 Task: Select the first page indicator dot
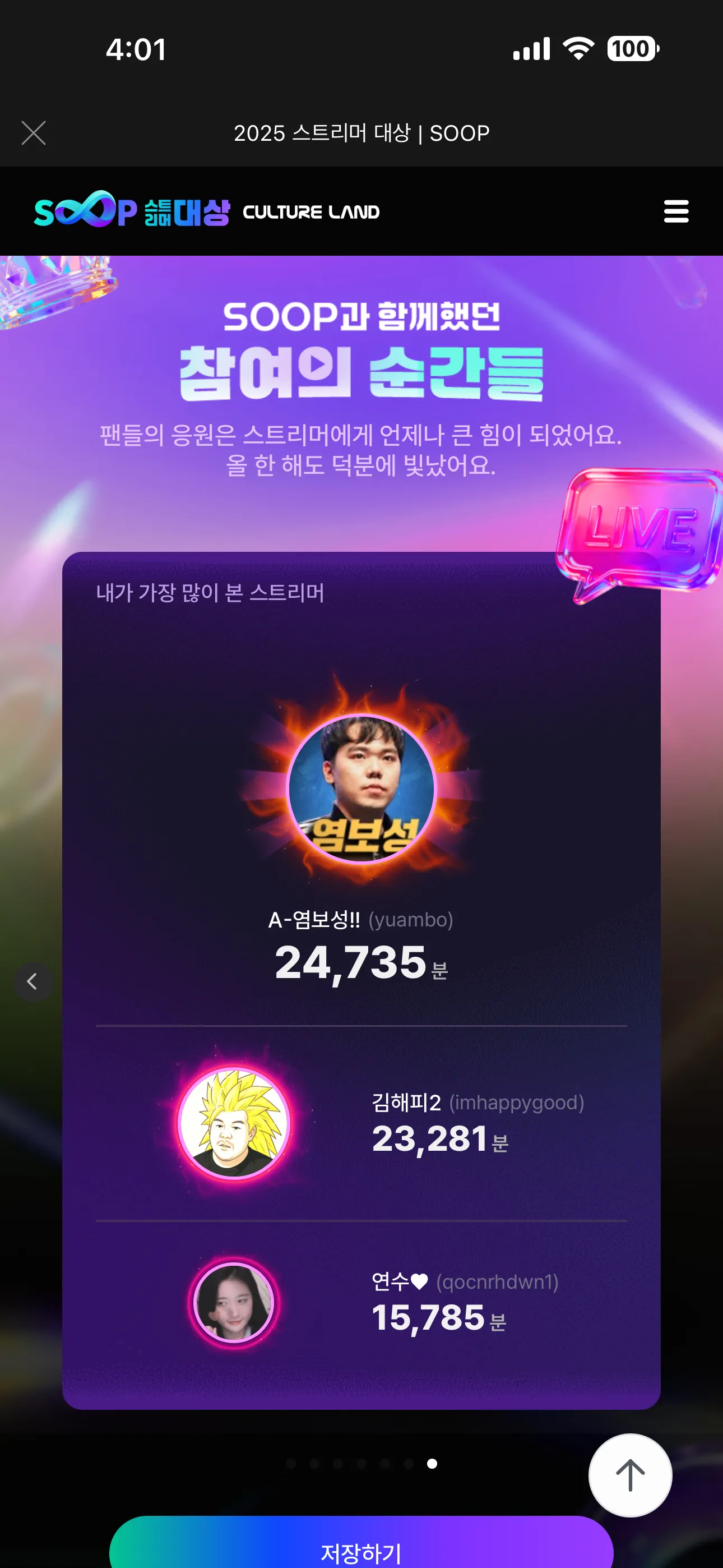pos(291,1463)
